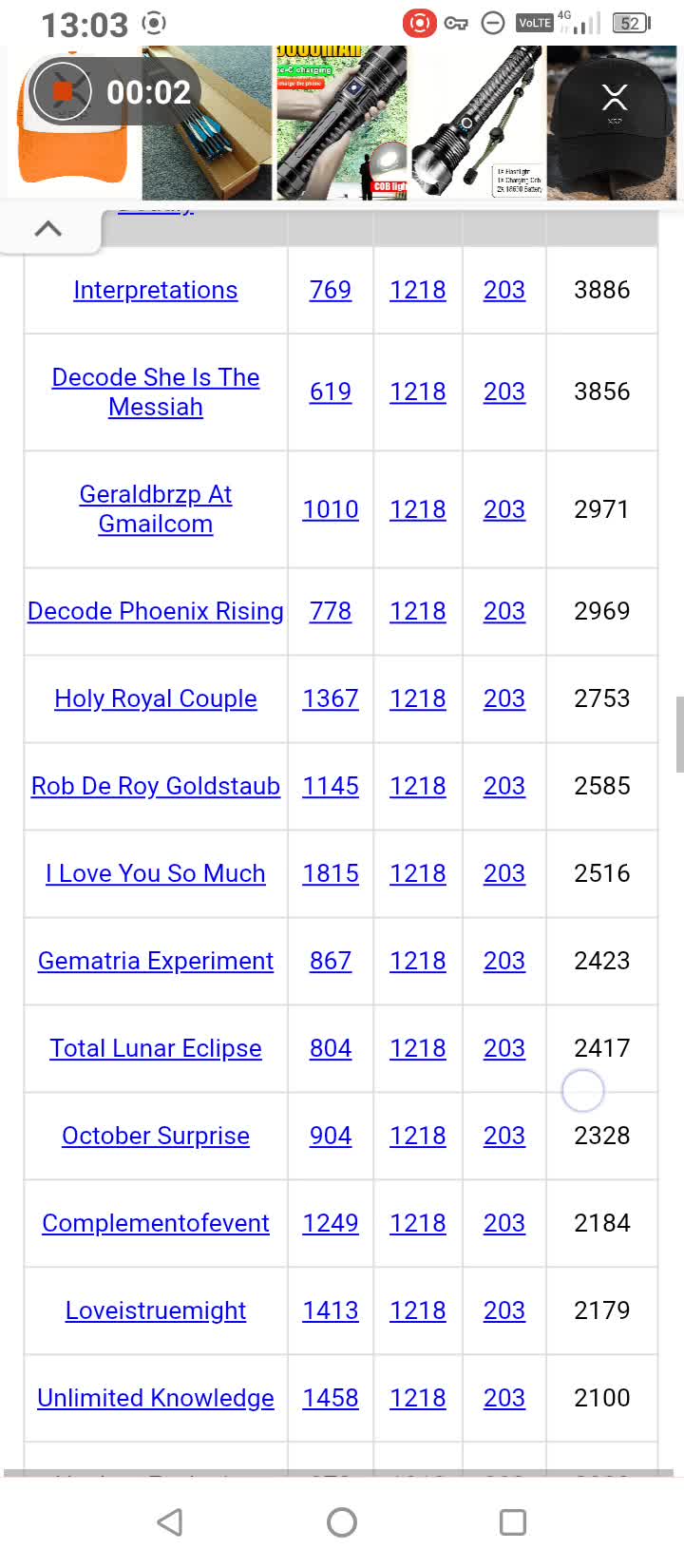The width and height of the screenshot is (684, 1568).
Task: Open the Interpretations link
Action: [156, 290]
